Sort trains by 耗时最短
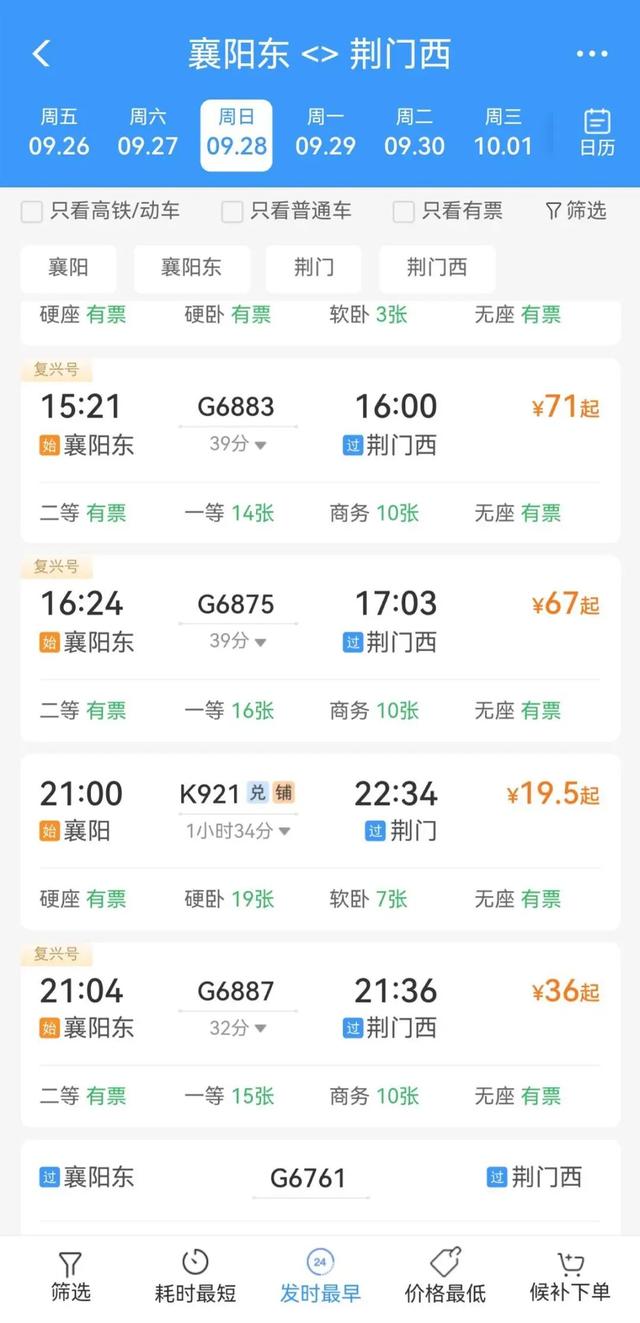The width and height of the screenshot is (640, 1323). [195, 1277]
